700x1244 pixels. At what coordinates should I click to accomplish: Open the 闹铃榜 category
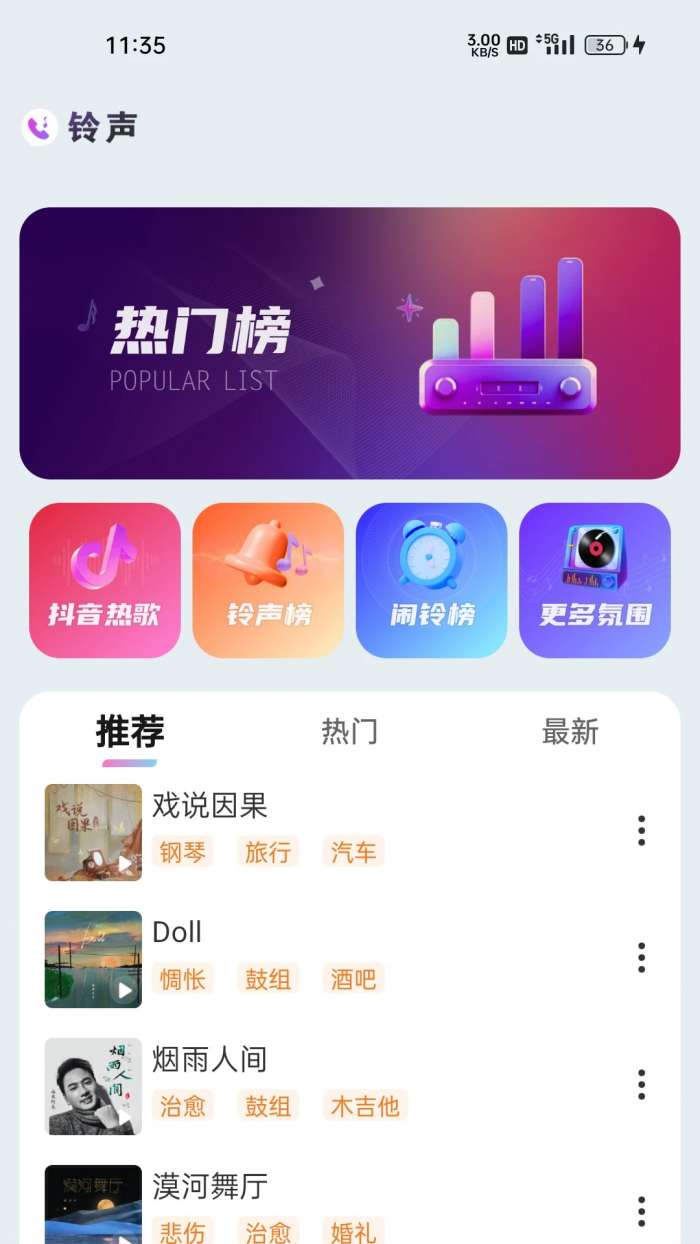pos(432,580)
